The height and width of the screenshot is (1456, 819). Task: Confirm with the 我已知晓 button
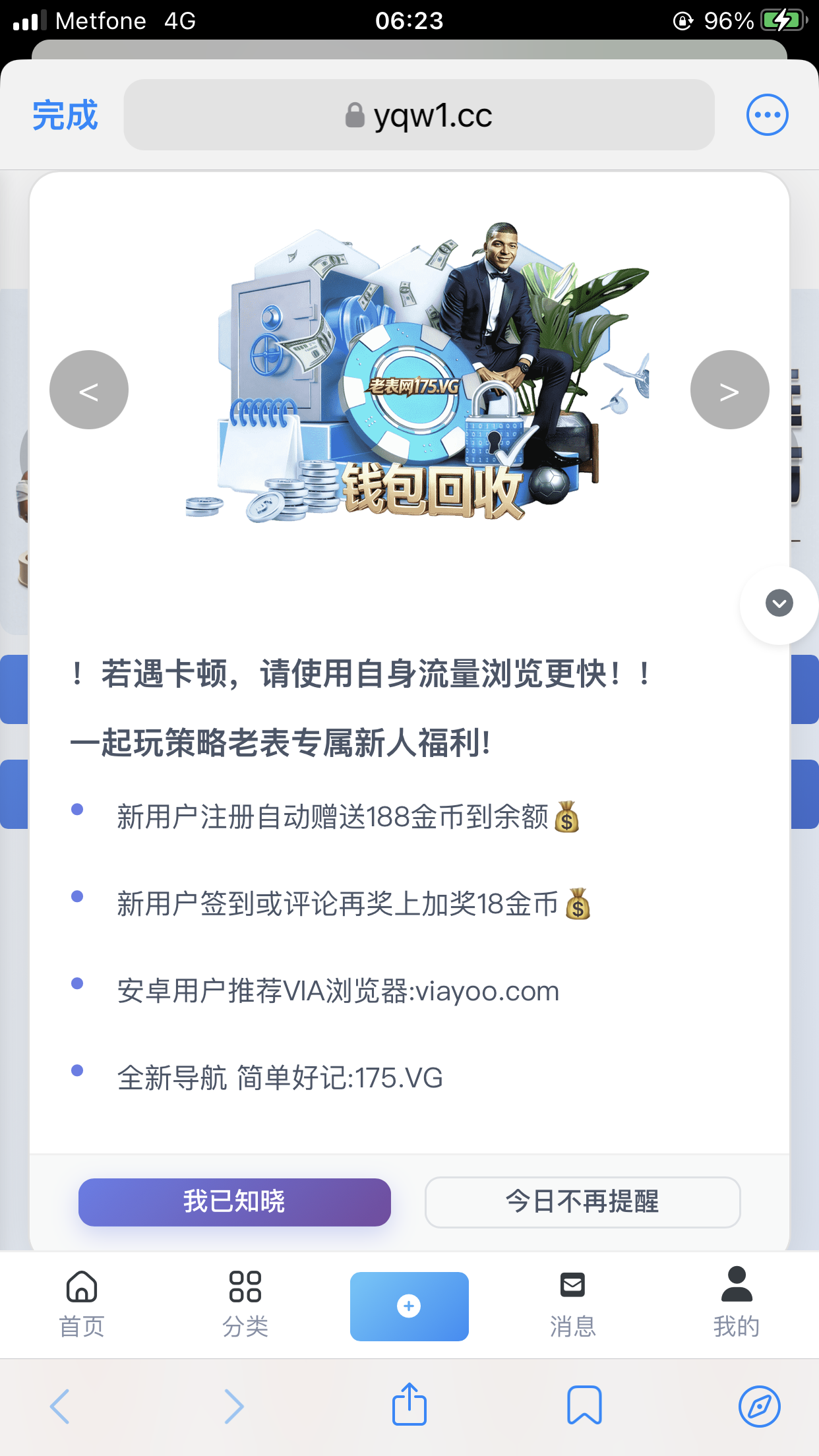235,1202
